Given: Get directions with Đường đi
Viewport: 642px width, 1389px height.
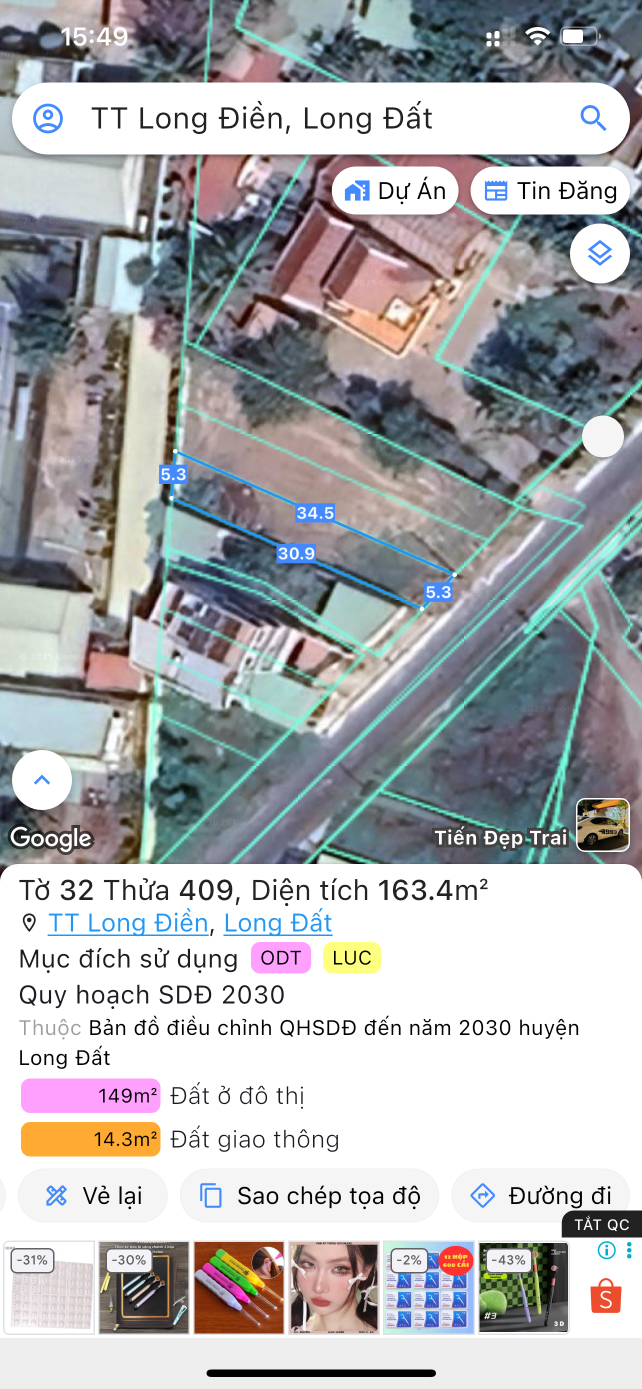Looking at the screenshot, I should point(541,1195).
